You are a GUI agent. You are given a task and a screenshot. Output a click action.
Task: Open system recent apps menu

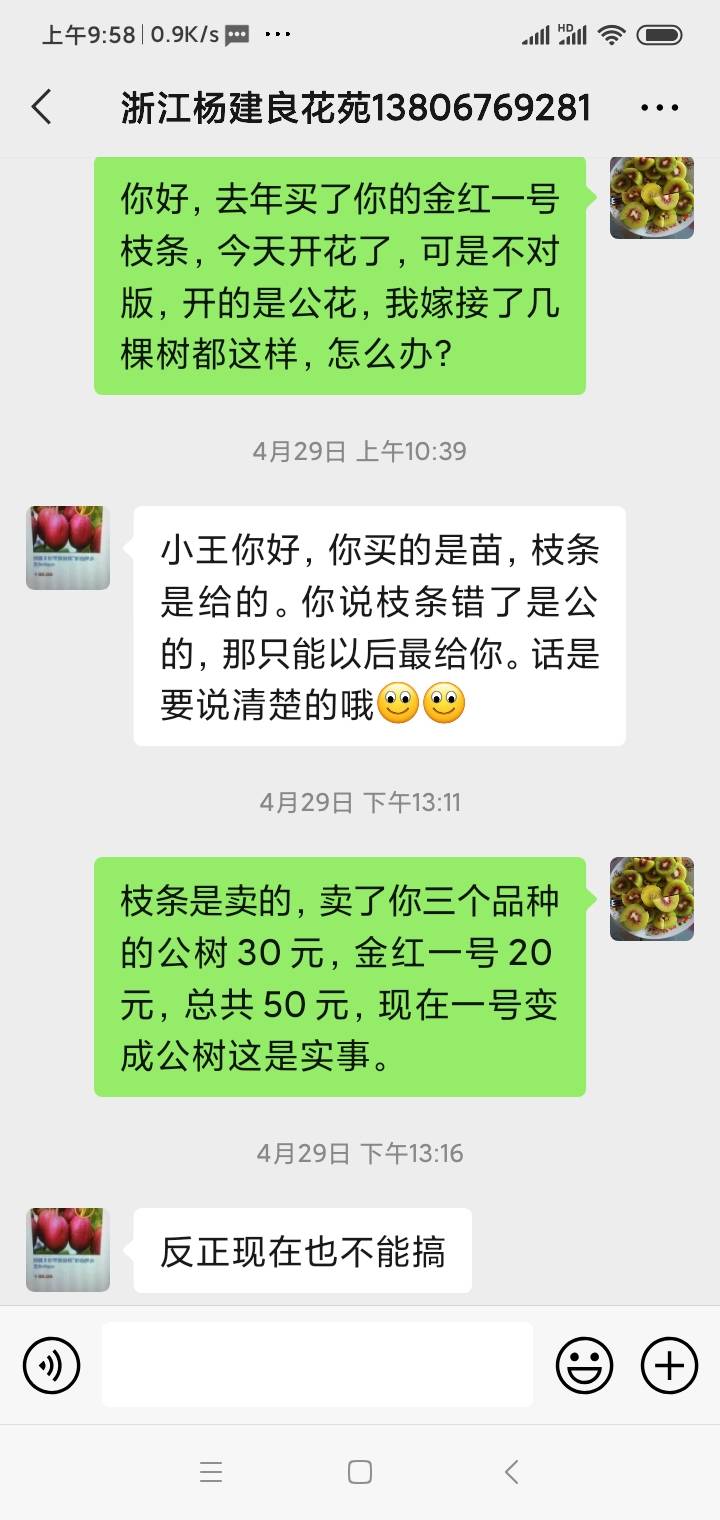tap(210, 1472)
